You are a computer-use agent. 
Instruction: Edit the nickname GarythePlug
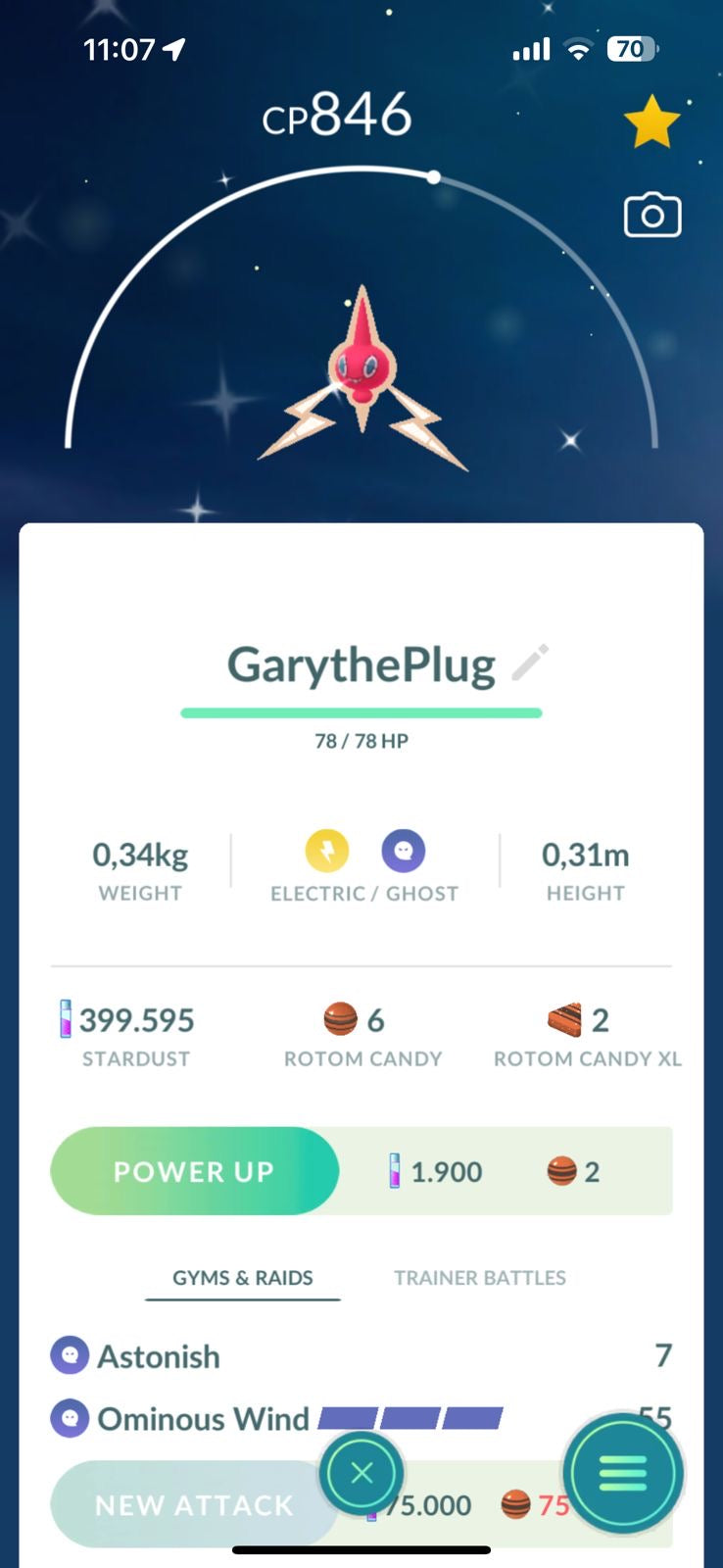(530, 663)
